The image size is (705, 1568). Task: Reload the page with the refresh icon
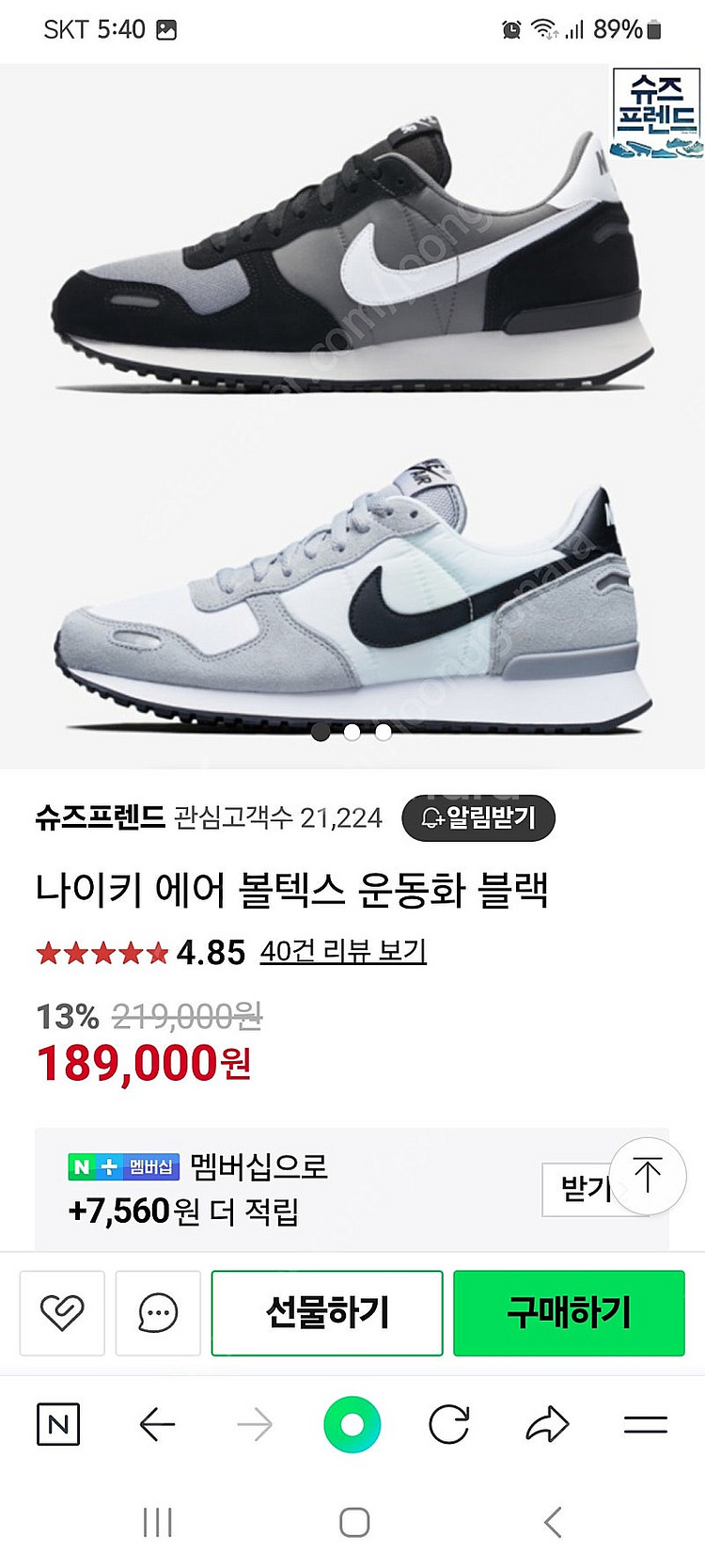(x=449, y=1425)
